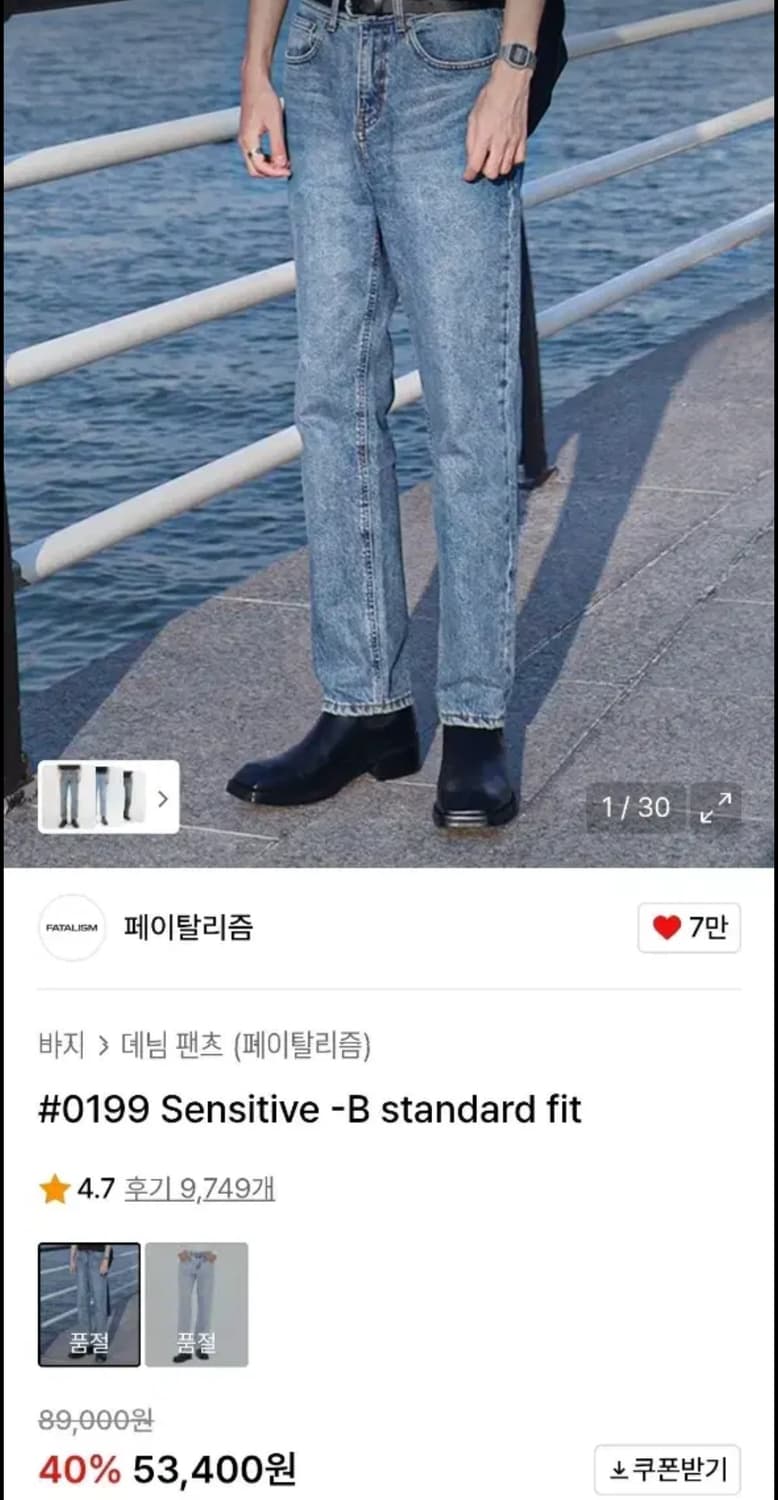Tap the 1/30 image counter badge

coord(634,808)
